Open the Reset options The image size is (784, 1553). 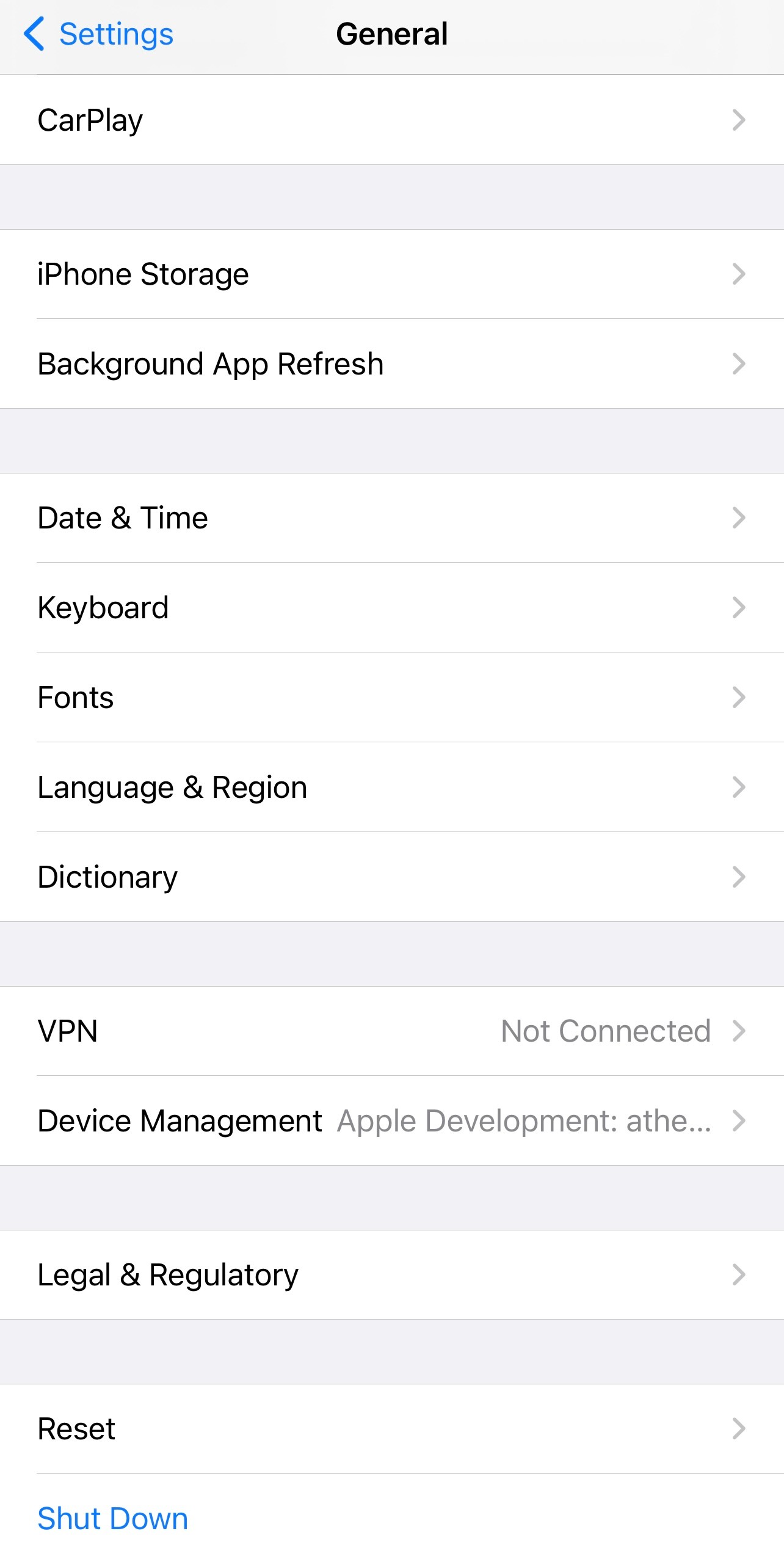click(391, 1429)
